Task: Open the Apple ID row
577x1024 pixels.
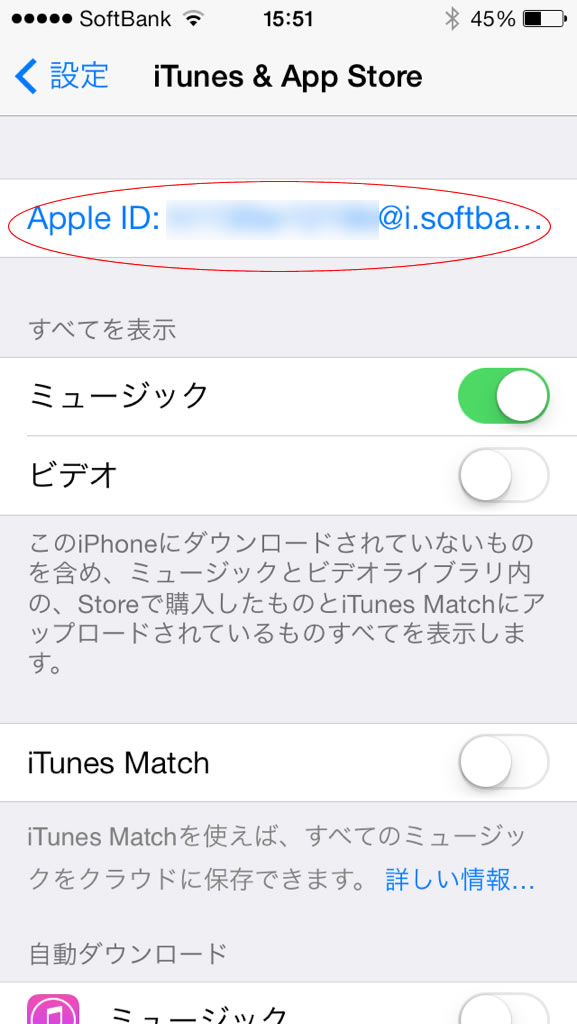Action: click(288, 219)
